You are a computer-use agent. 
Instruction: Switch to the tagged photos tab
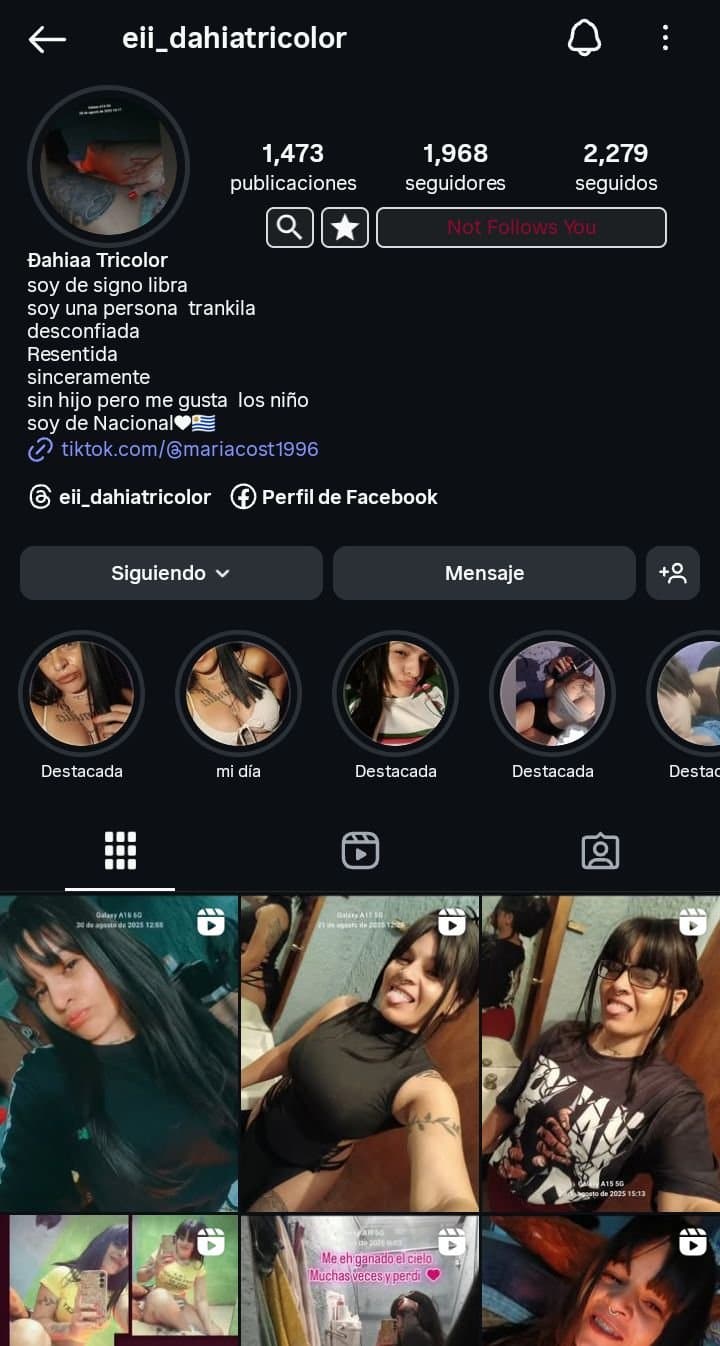coord(600,850)
